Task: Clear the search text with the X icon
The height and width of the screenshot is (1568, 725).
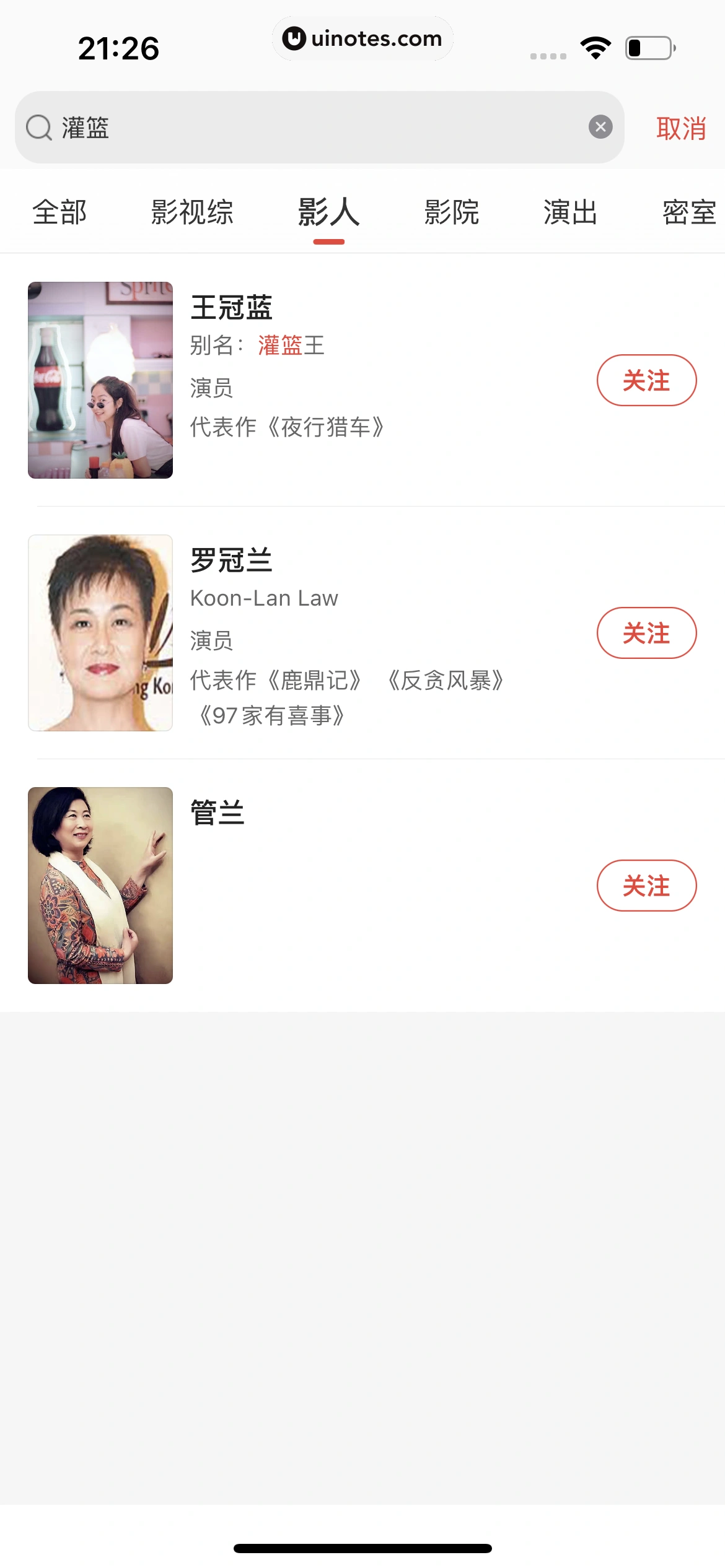Action: tap(600, 127)
